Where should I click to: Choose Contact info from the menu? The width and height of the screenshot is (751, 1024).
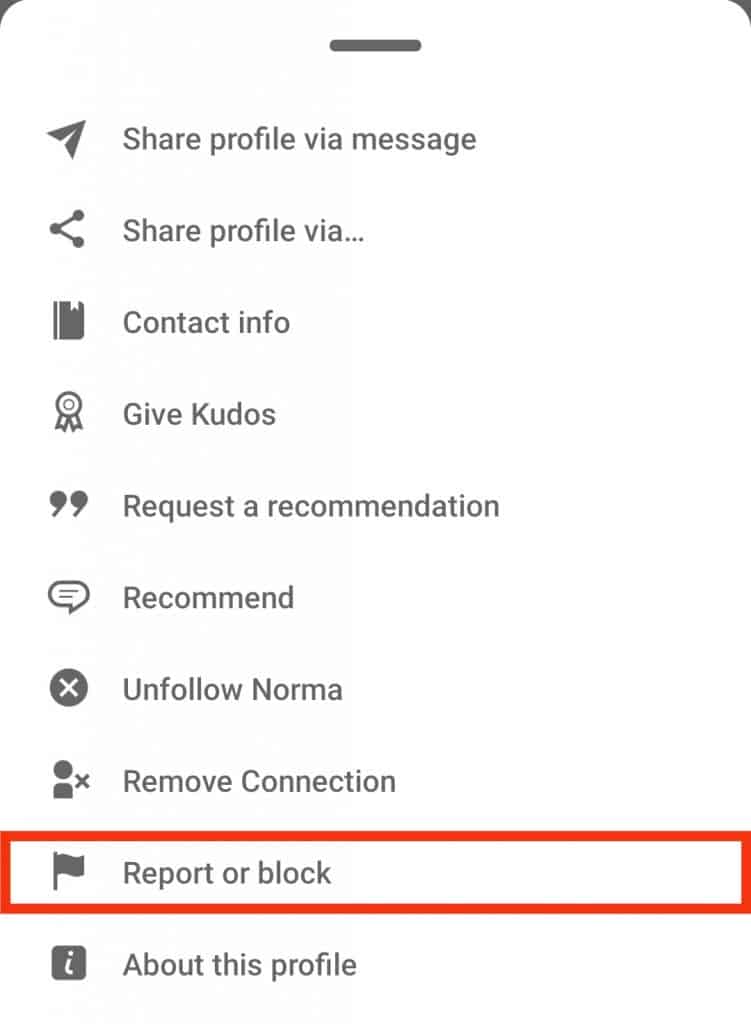[x=206, y=322]
